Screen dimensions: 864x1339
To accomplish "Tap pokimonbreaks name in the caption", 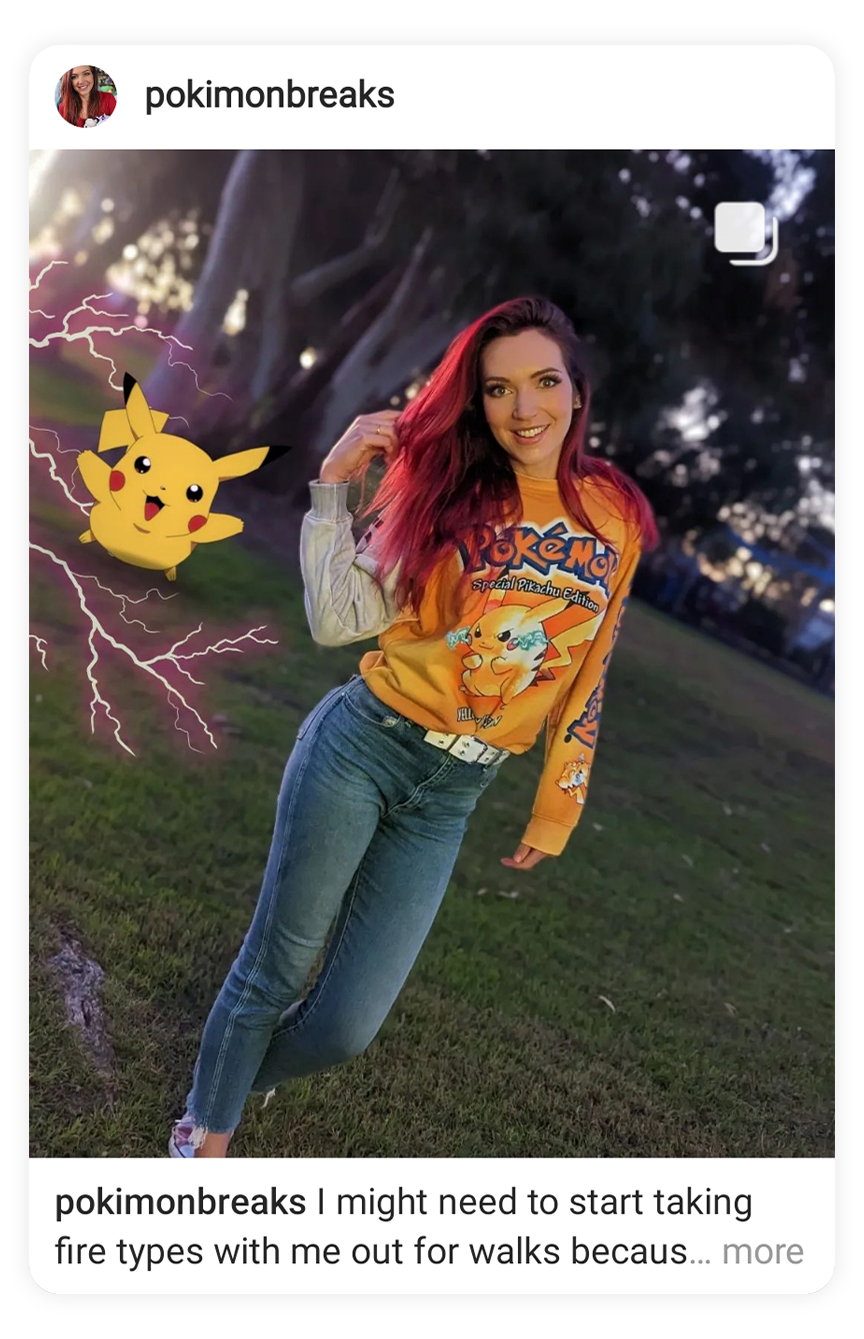I will coord(180,1202).
